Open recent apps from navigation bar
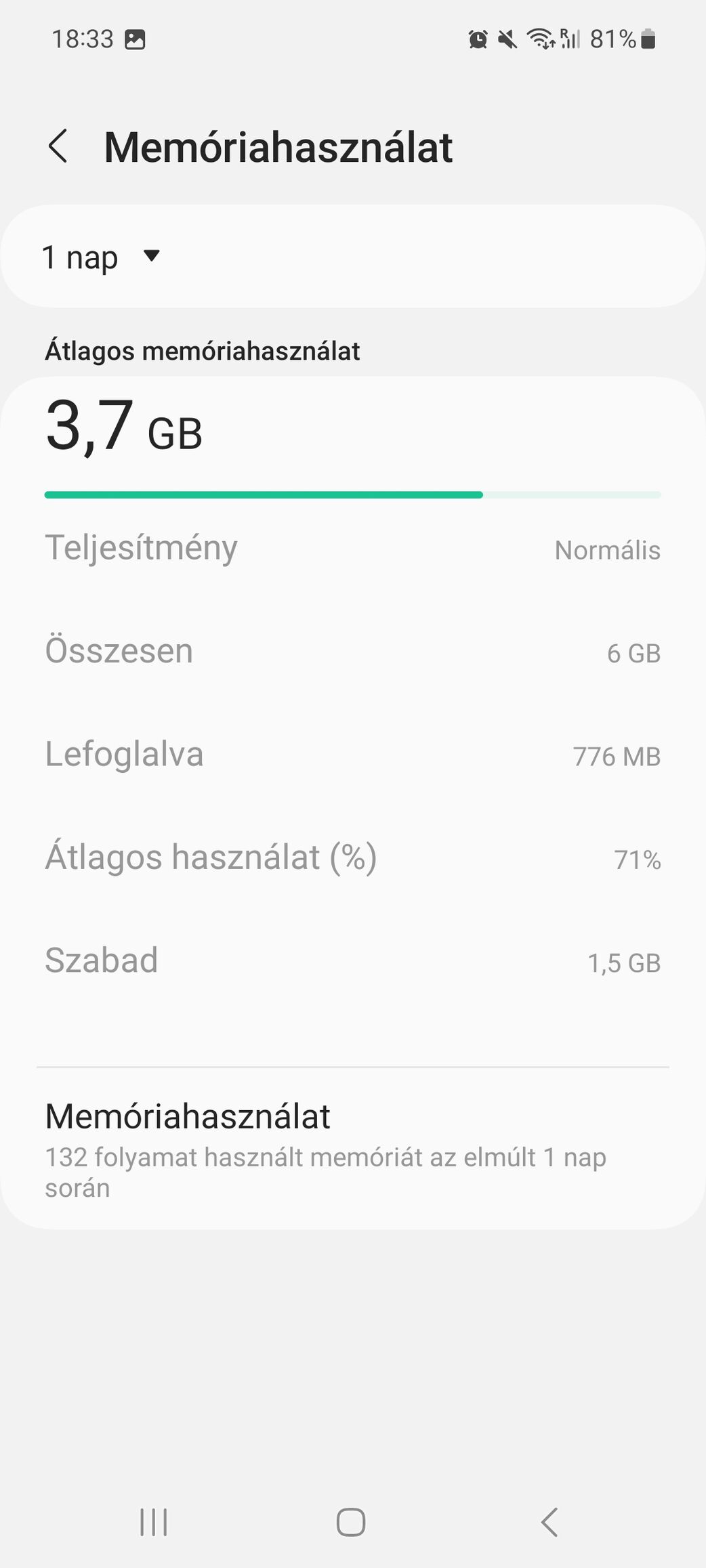The width and height of the screenshot is (706, 1568). 154,1522
